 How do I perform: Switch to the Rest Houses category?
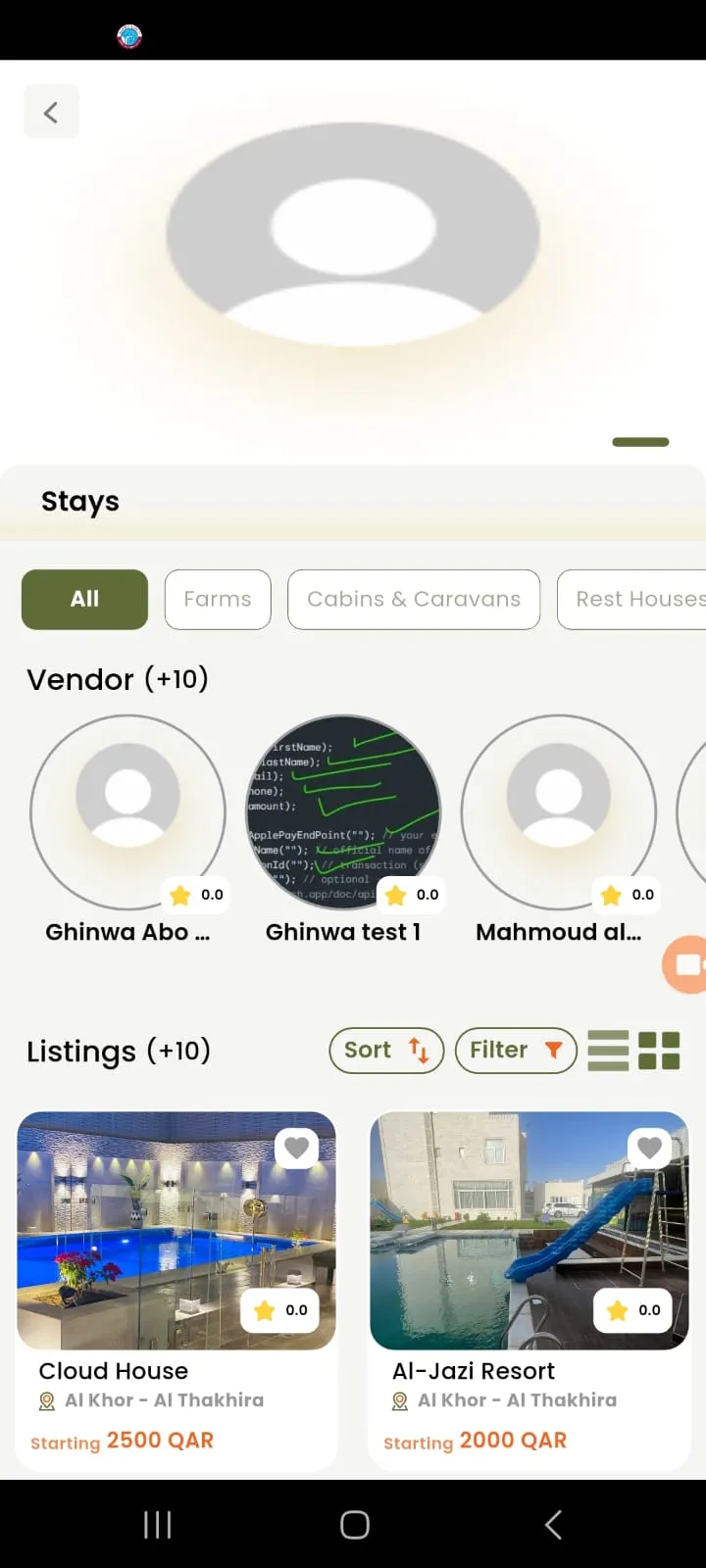click(x=635, y=599)
